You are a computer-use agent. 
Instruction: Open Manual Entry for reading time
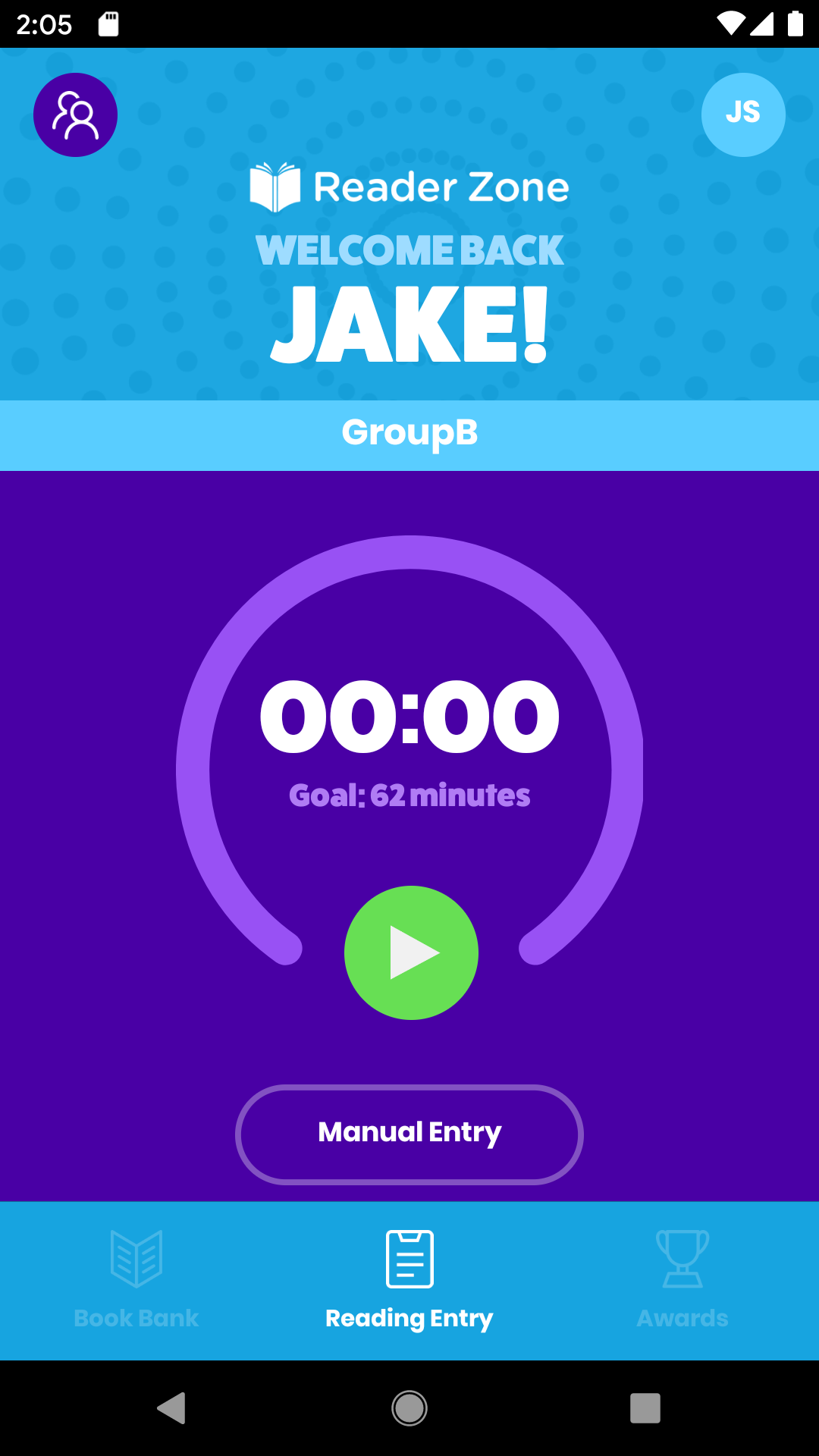pos(409,1134)
